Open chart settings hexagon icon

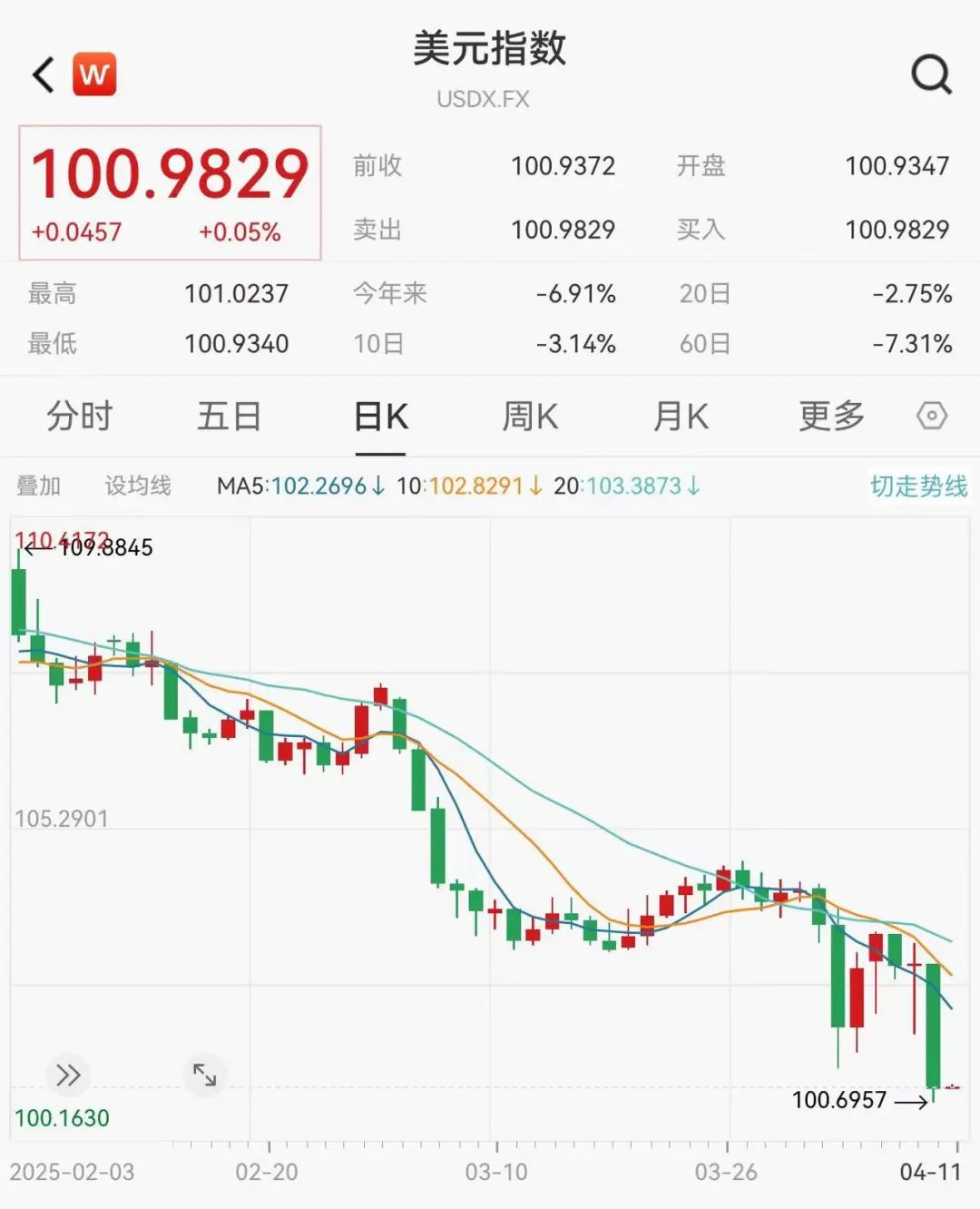coord(932,417)
